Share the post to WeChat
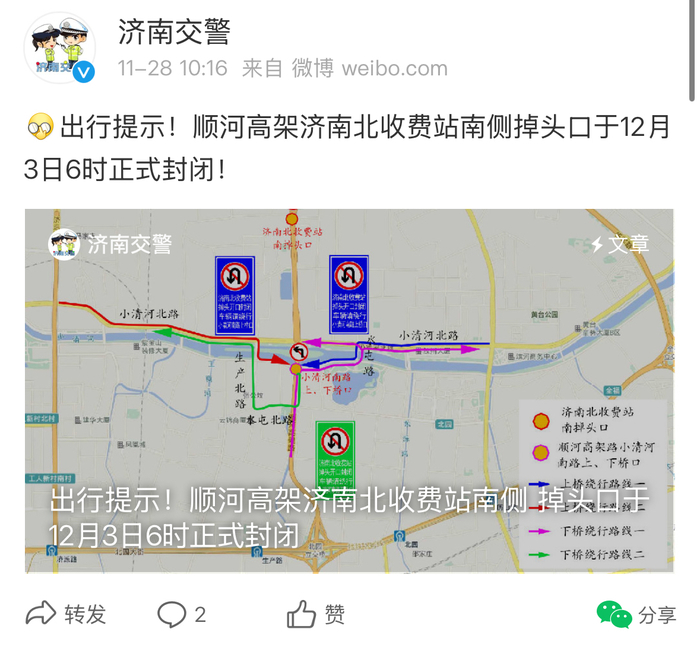Screen dimensions: 700x651 coord(636,614)
